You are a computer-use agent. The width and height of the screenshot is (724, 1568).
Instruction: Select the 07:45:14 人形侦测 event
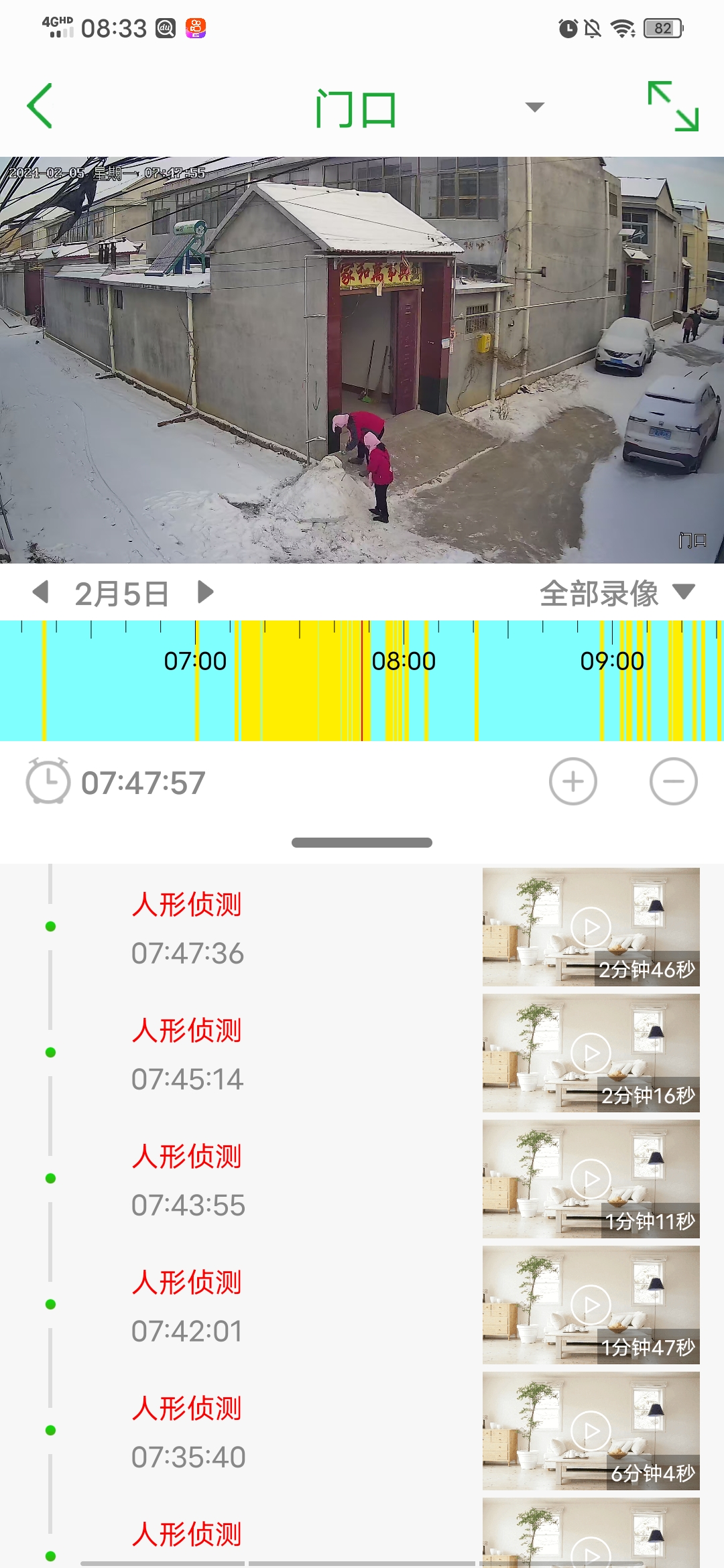(x=188, y=1055)
